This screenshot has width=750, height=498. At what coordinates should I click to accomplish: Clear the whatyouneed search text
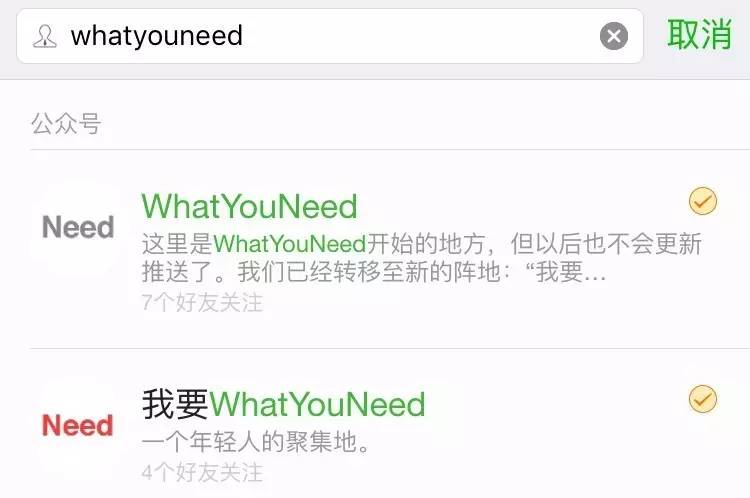tap(613, 37)
